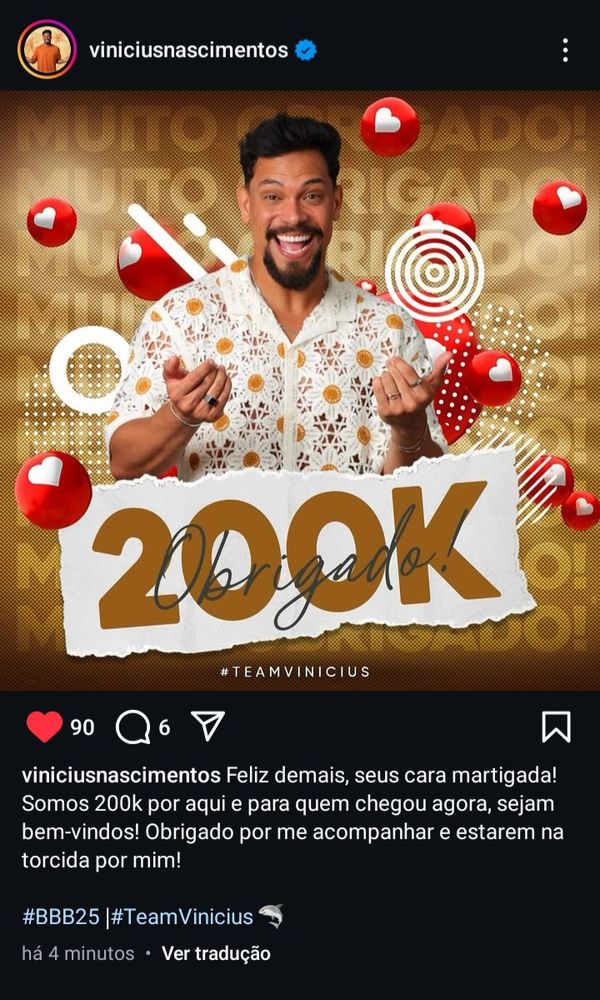The image size is (600, 1000).
Task: Open comments on this post
Action: (132, 727)
